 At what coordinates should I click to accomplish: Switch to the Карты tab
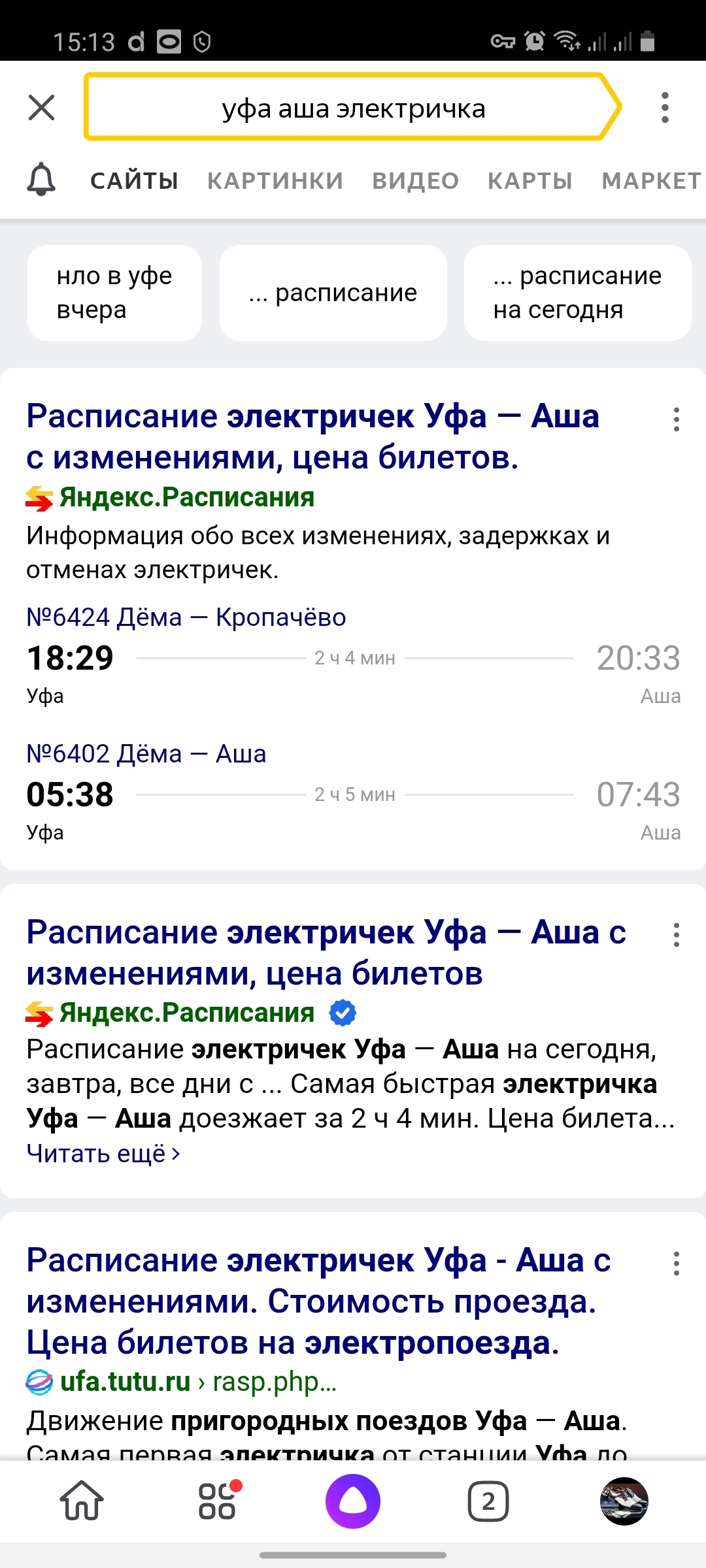pos(530,181)
